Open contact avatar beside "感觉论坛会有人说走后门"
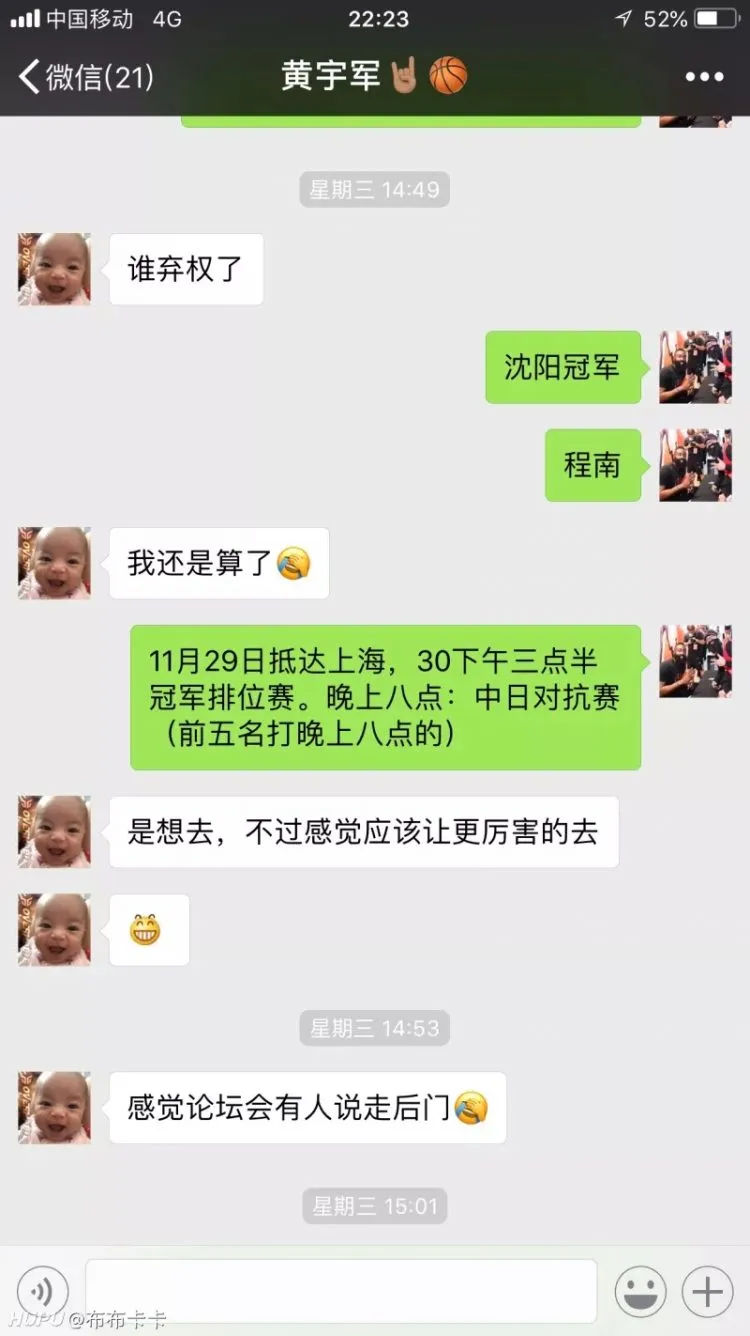 (x=54, y=1107)
